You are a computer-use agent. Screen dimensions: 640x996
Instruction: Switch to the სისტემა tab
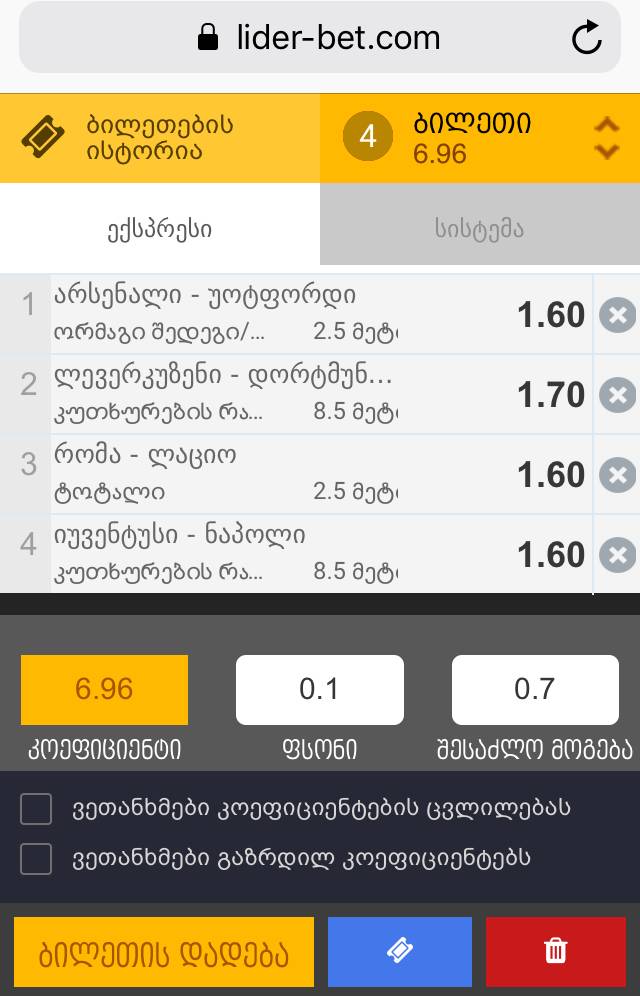click(x=480, y=229)
